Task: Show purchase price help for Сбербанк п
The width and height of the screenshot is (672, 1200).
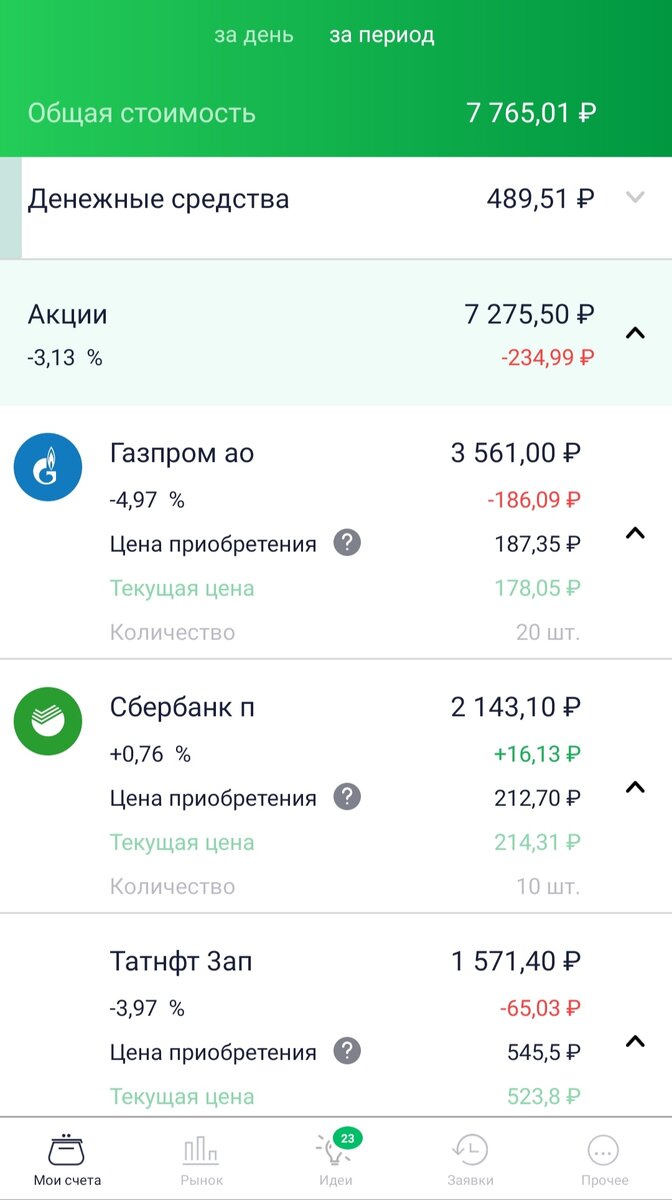Action: pyautogui.click(x=347, y=797)
